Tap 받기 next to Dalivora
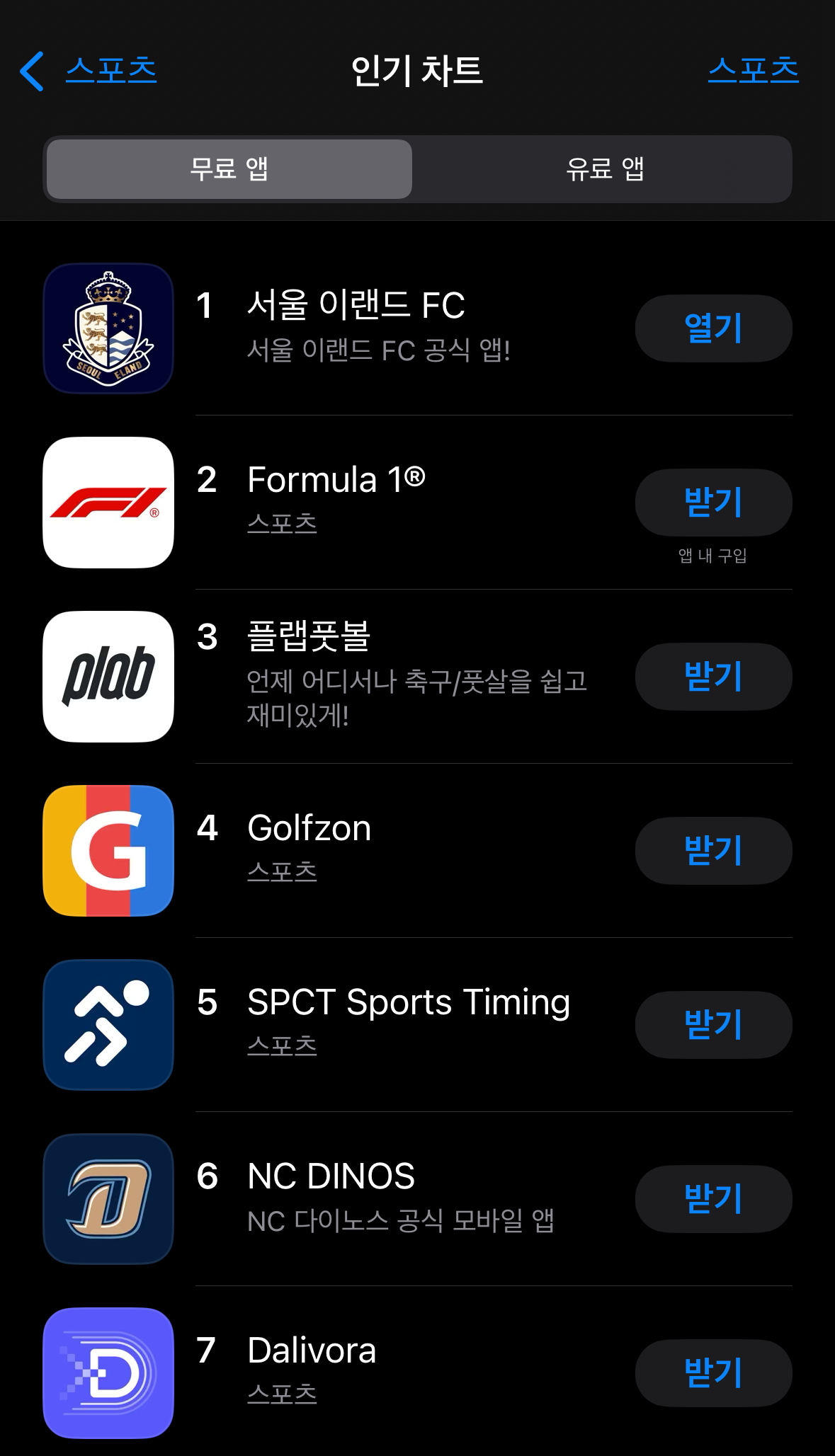 click(713, 1373)
